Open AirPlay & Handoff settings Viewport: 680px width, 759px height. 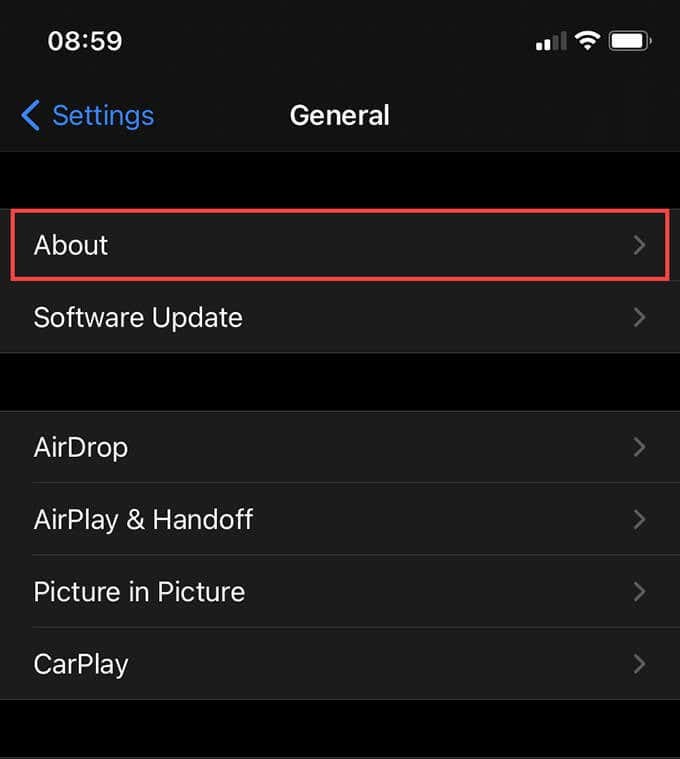(340, 519)
